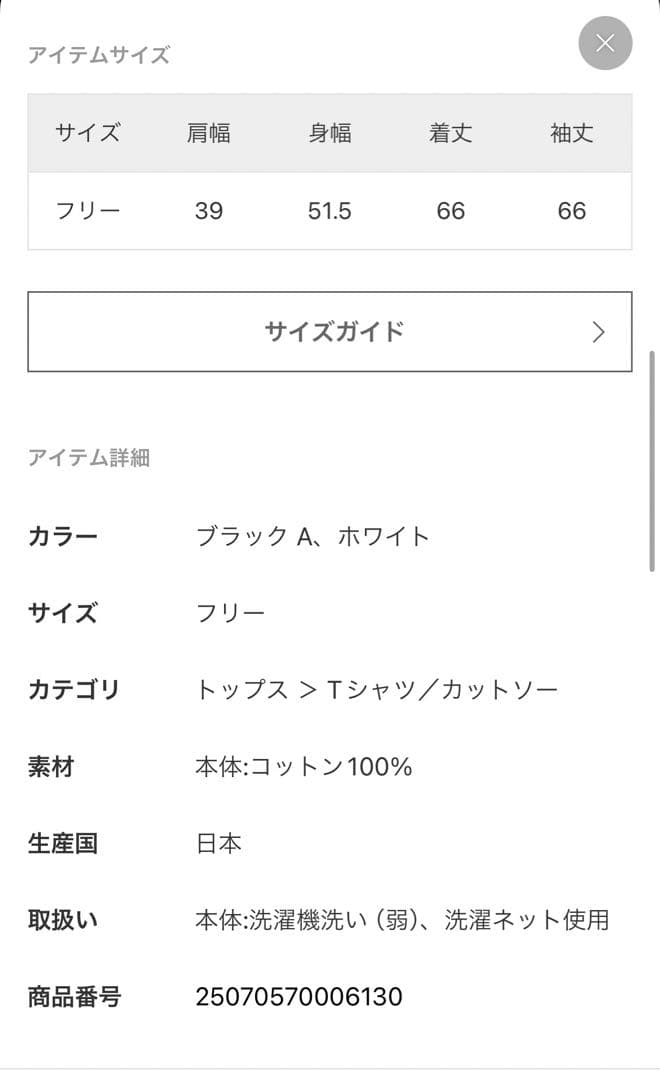660x1080 pixels.
Task: Open the サイズガイド size guide
Action: pos(330,332)
